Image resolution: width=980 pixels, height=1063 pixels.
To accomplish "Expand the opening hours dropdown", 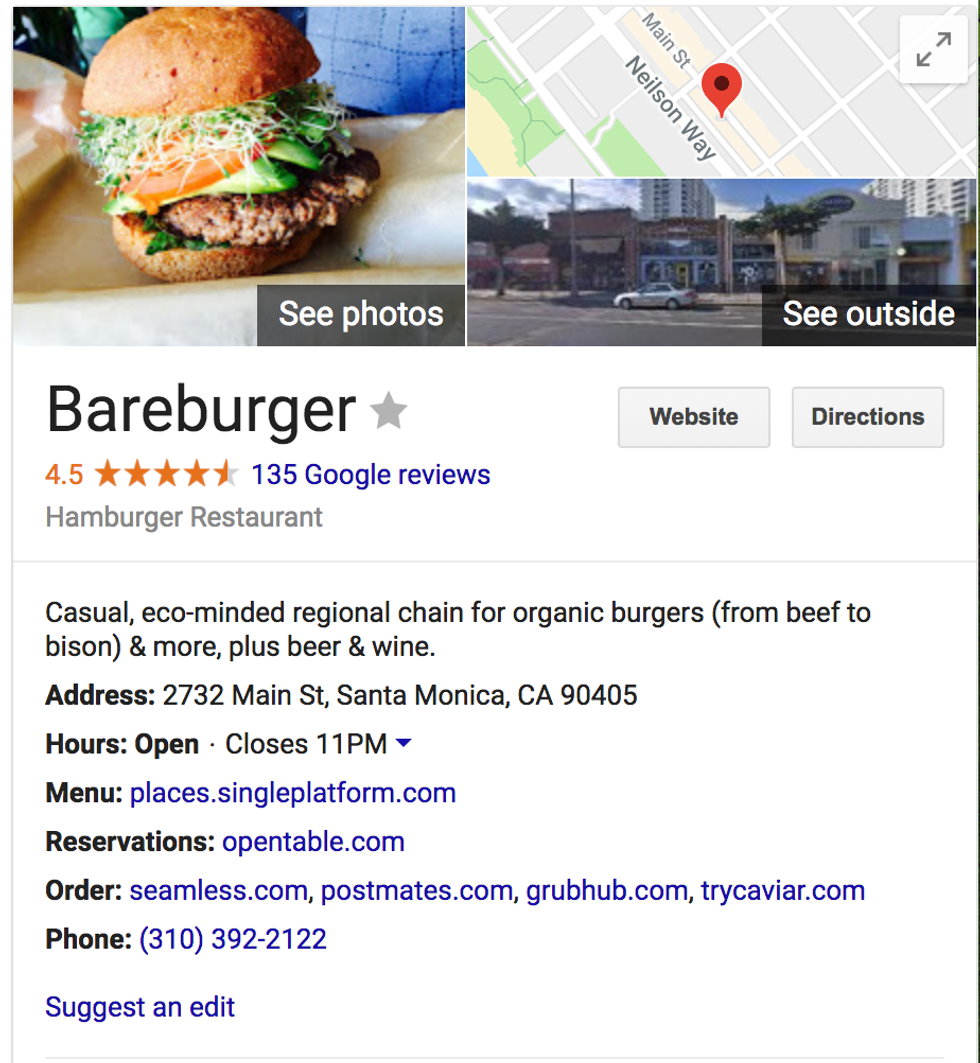I will (x=404, y=743).
